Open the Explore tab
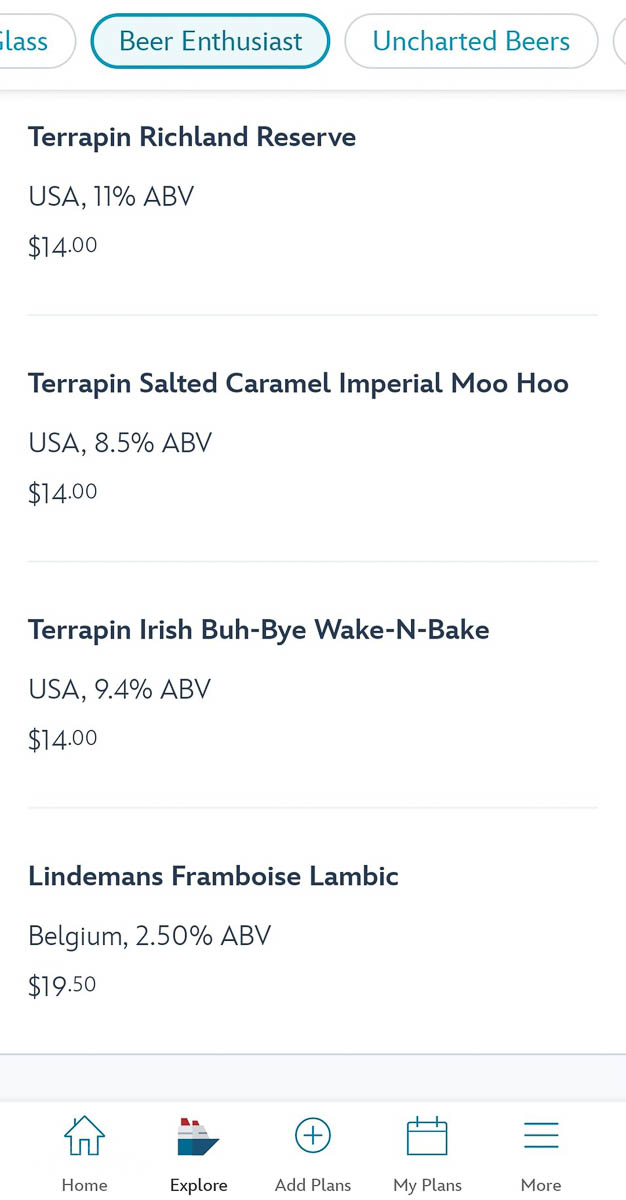Viewport: 626px width, 1200px height. click(199, 1155)
